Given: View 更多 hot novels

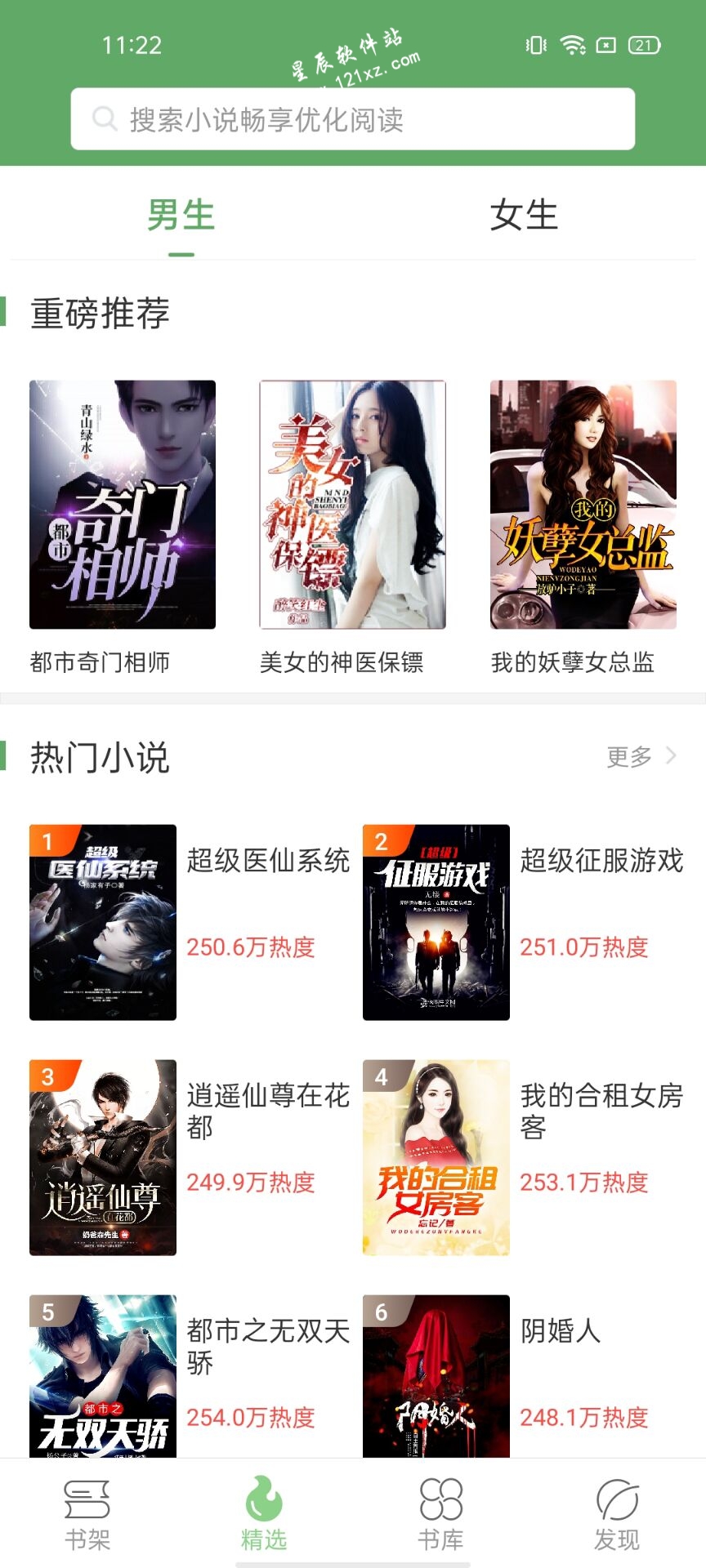Looking at the screenshot, I should click(641, 757).
